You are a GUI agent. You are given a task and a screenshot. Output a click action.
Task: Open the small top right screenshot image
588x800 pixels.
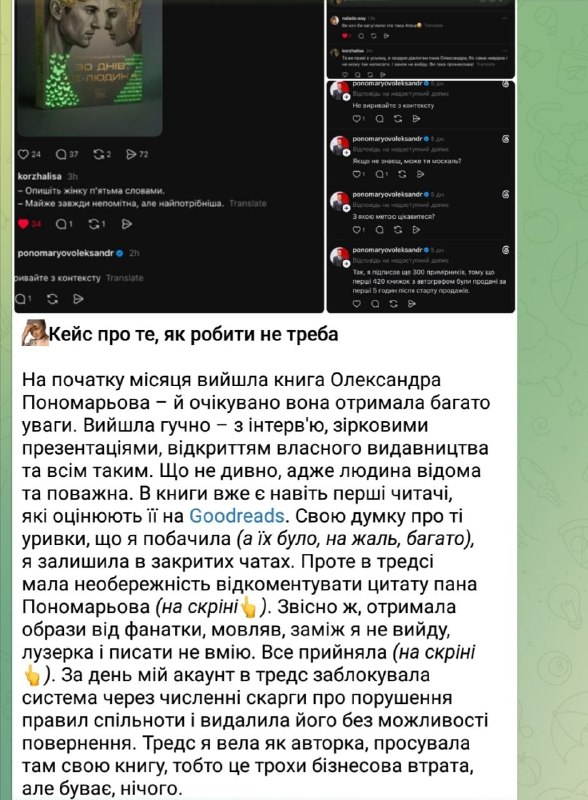click(421, 39)
